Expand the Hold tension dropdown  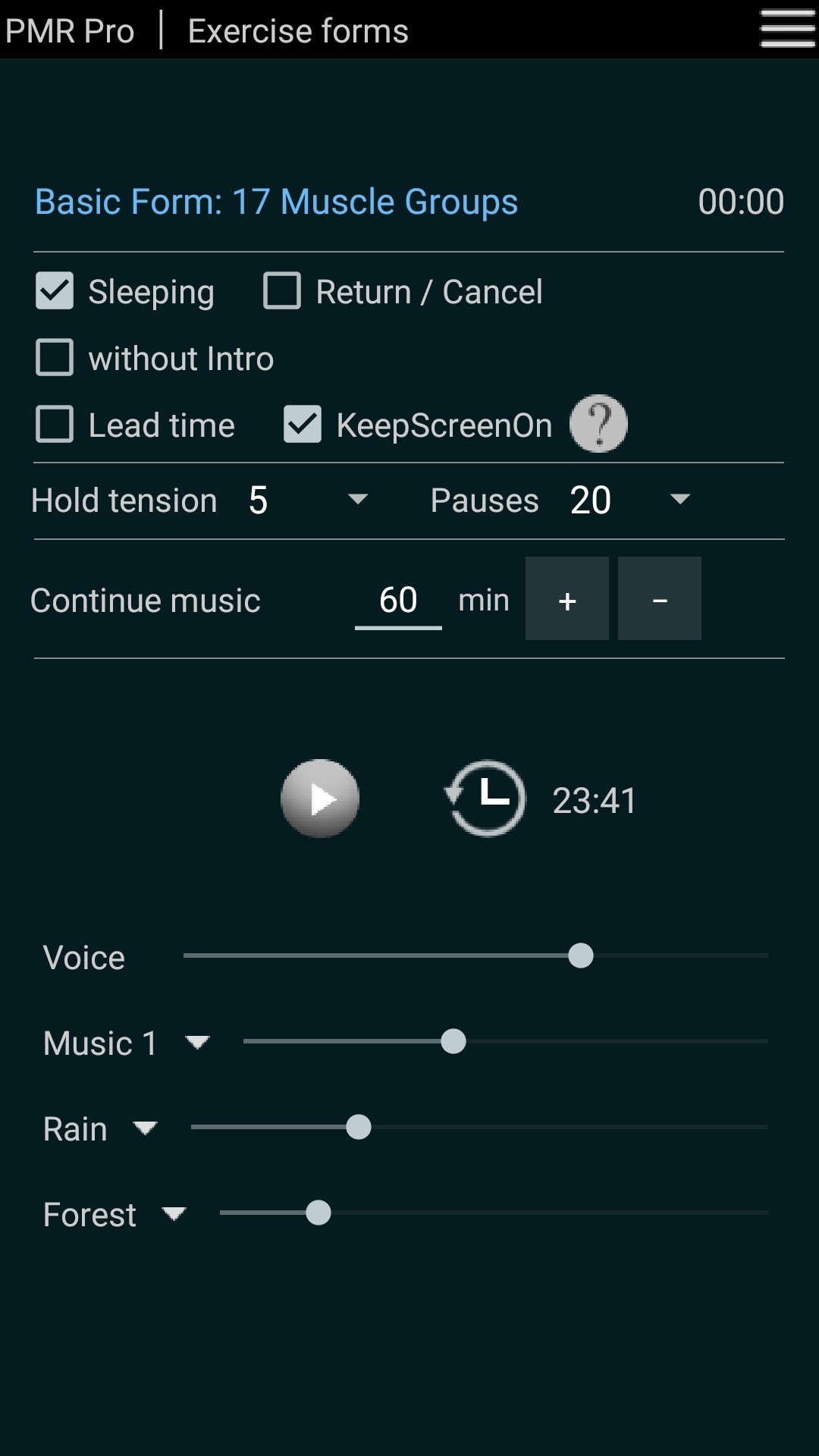[x=308, y=500]
